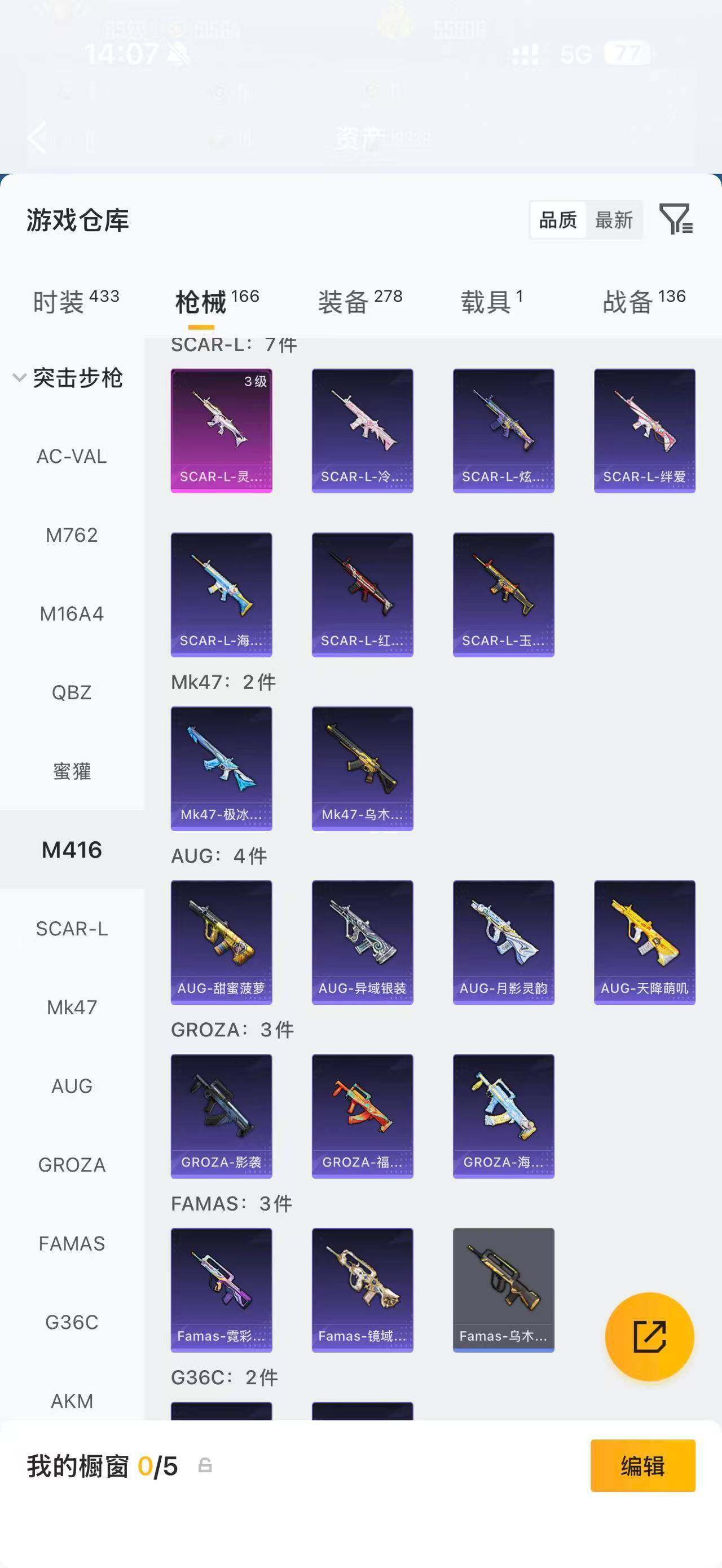Select AC-VAL in the side list
This screenshot has height=1568, width=722.
(x=72, y=456)
